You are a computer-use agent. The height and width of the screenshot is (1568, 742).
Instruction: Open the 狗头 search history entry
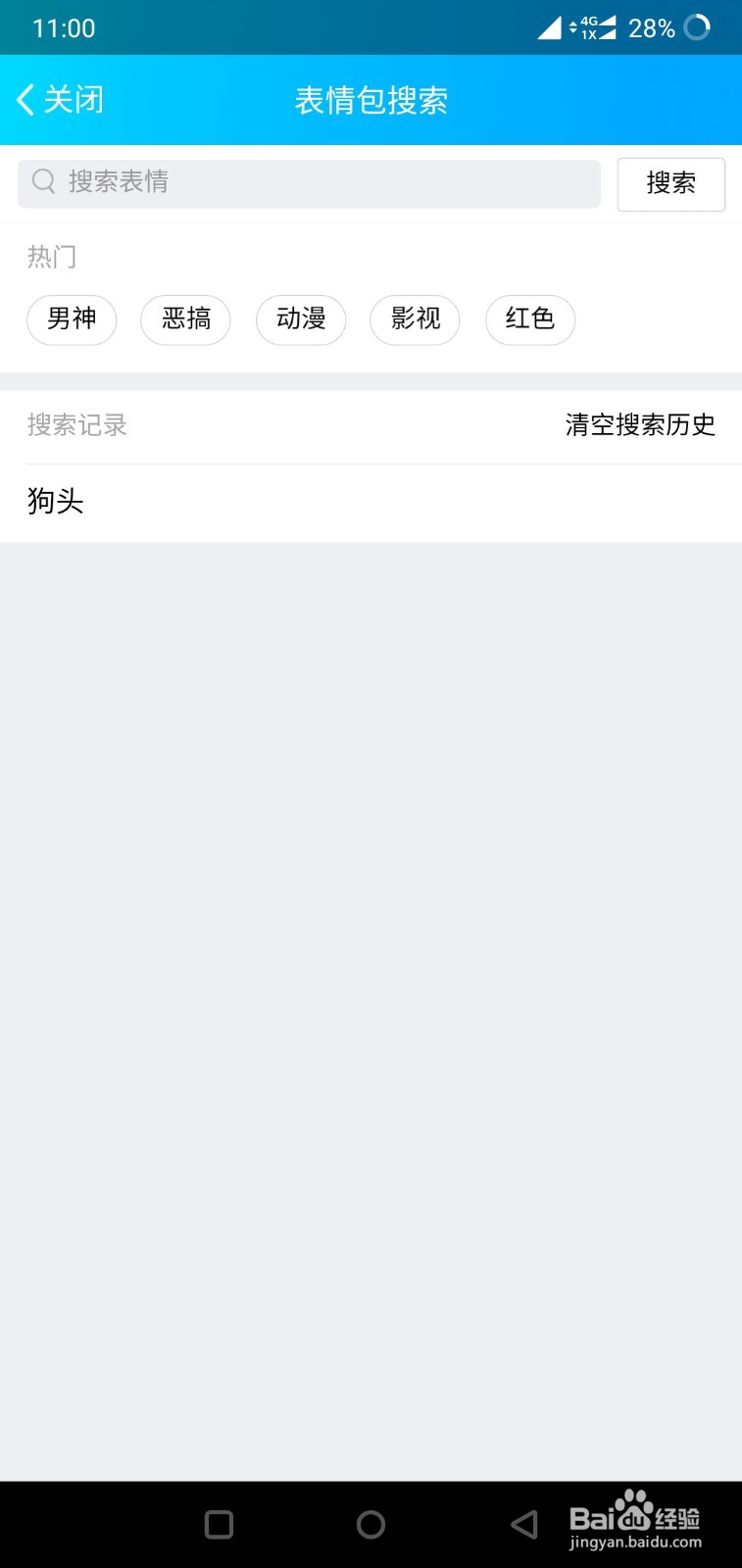pyautogui.click(x=55, y=501)
